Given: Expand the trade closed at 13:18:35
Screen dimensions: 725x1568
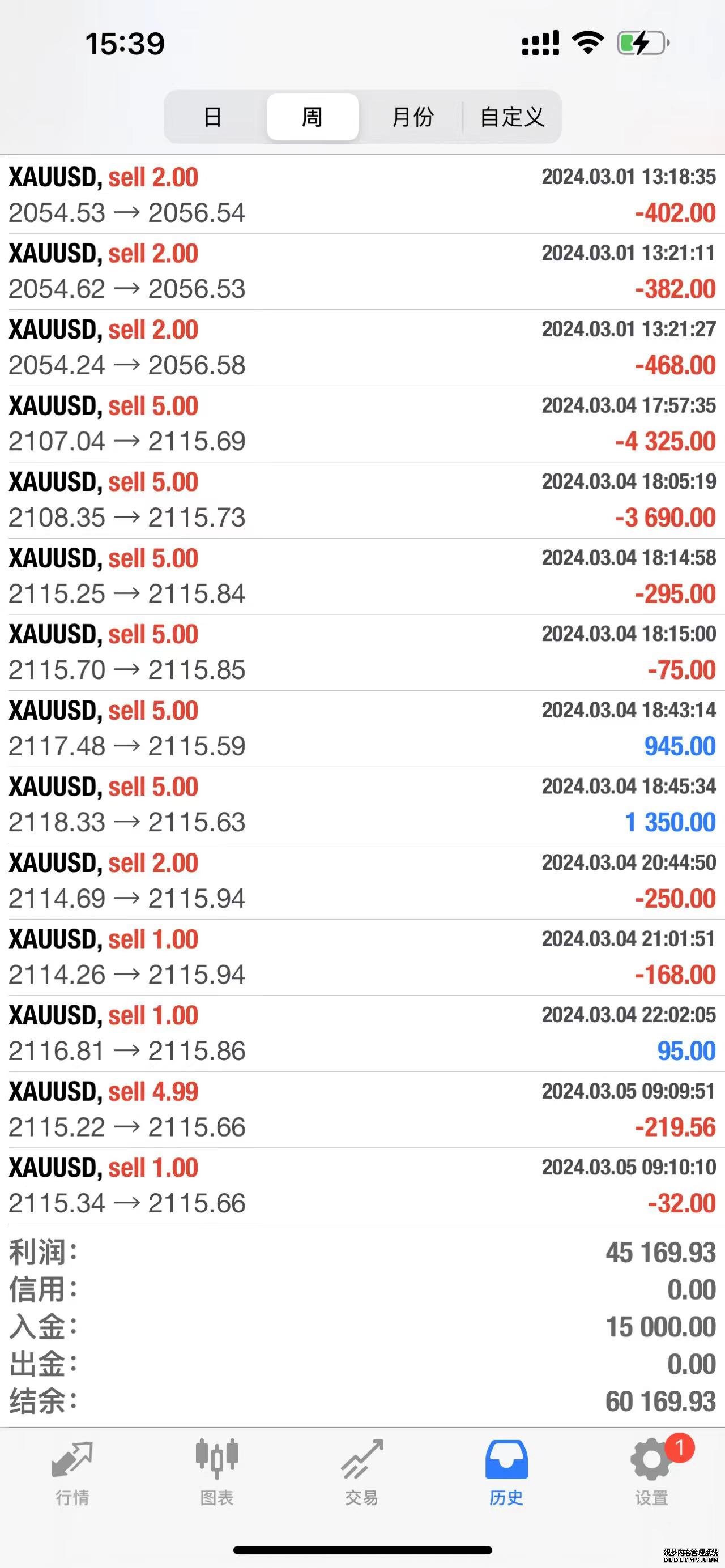Looking at the screenshot, I should pos(362,195).
